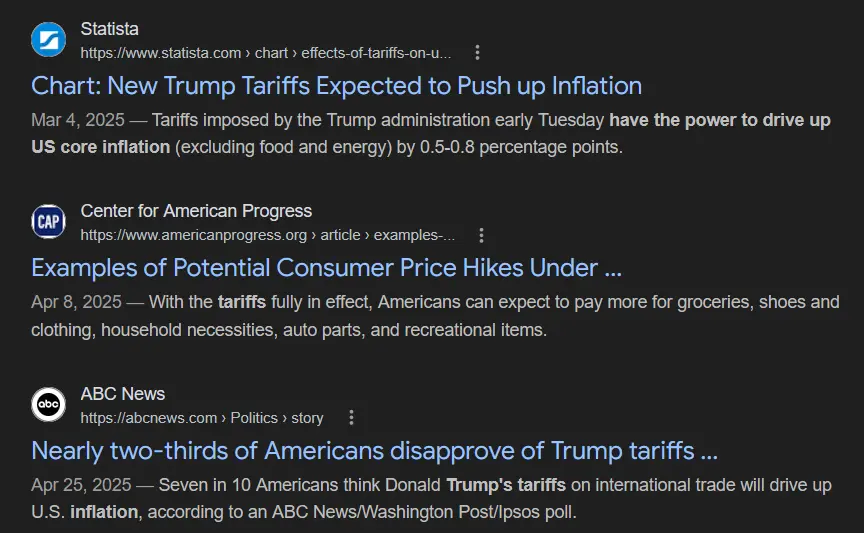Open more options for the Center for American Progress result
864x533 pixels.
[x=481, y=236]
